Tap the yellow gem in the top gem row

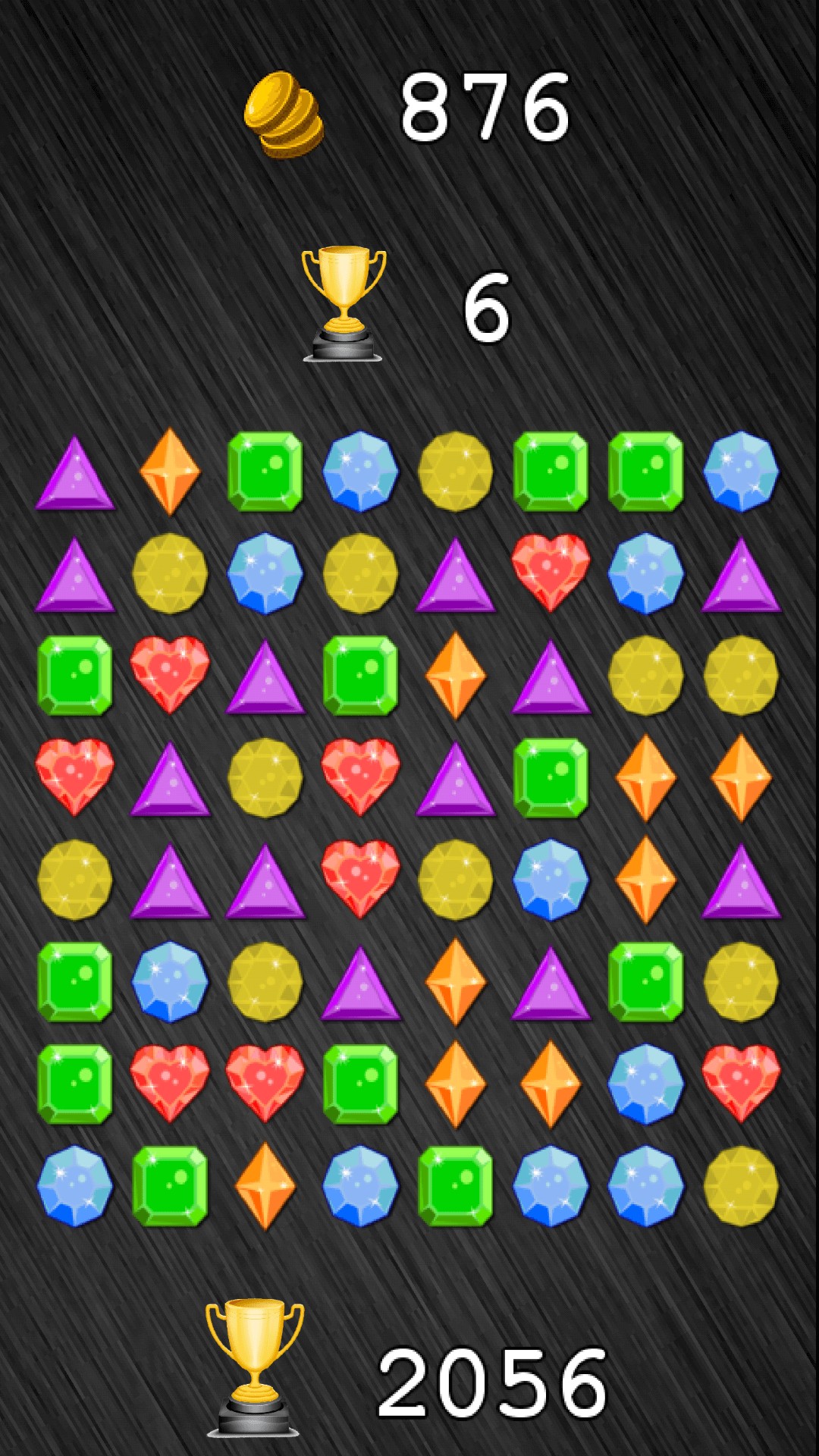tap(455, 471)
